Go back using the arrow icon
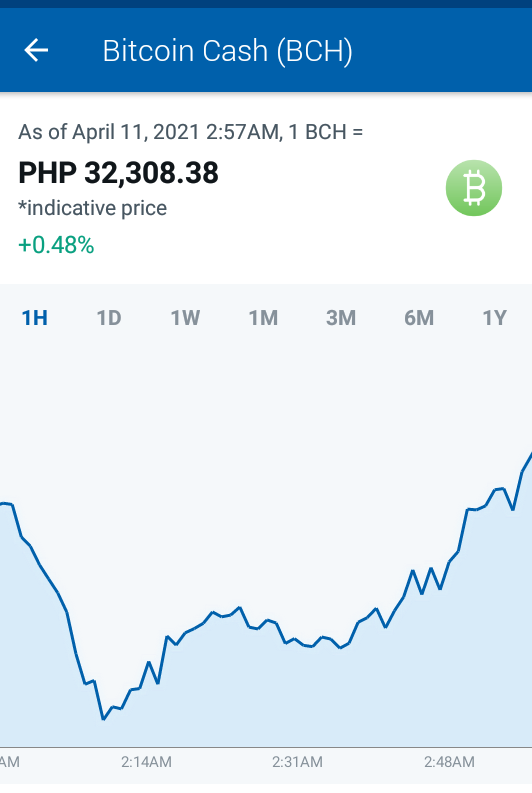Screen dimensions: 532x793 [36, 51]
